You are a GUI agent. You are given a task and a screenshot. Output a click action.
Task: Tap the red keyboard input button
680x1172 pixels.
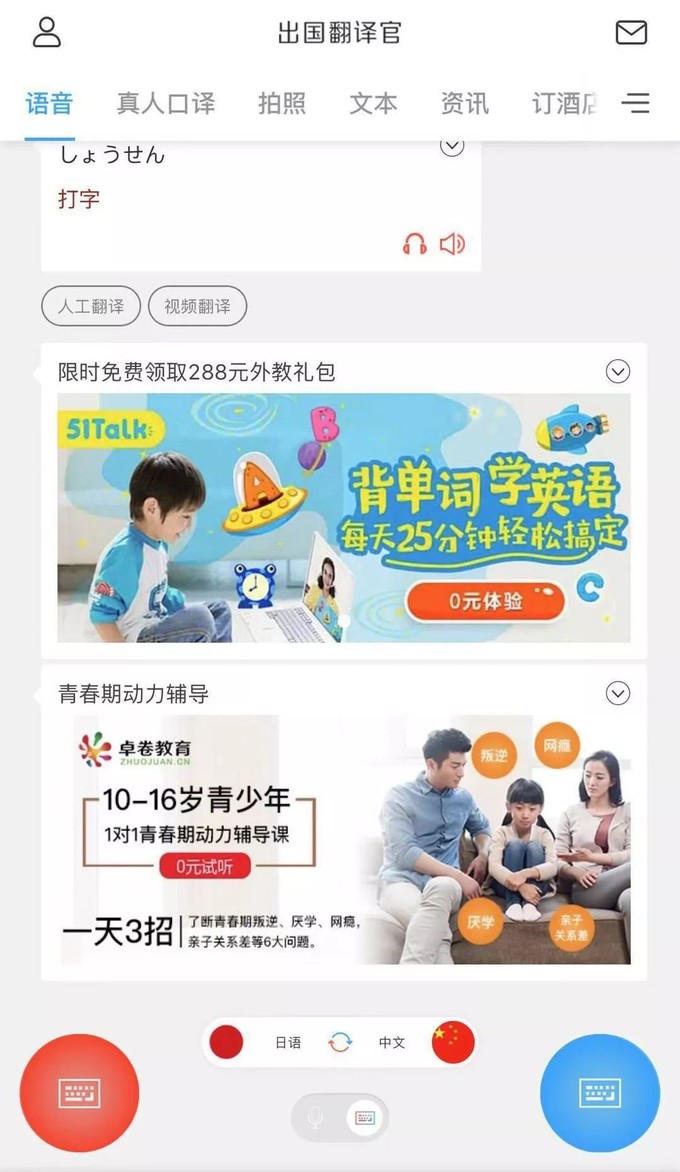pyautogui.click(x=79, y=1093)
